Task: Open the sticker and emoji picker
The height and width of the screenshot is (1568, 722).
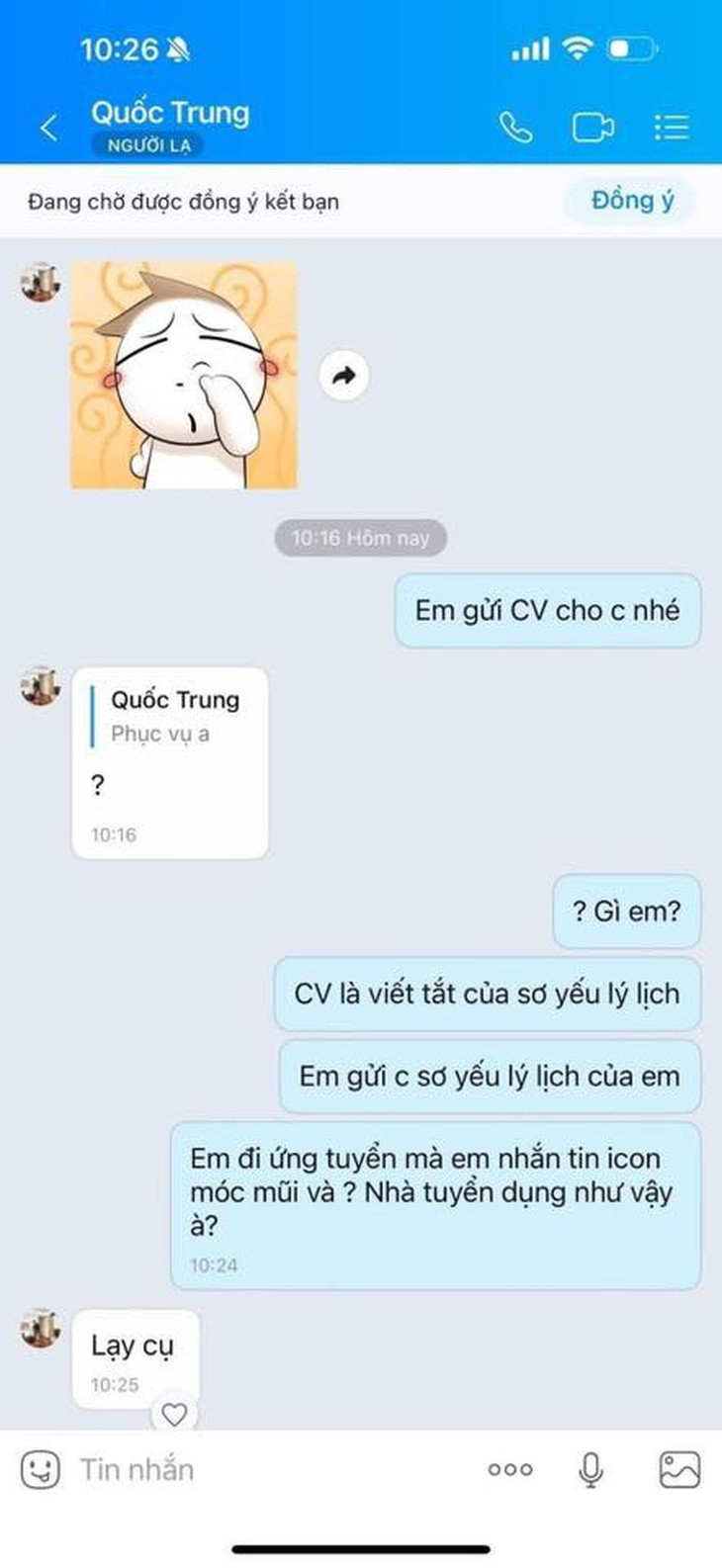Action: tap(40, 1469)
